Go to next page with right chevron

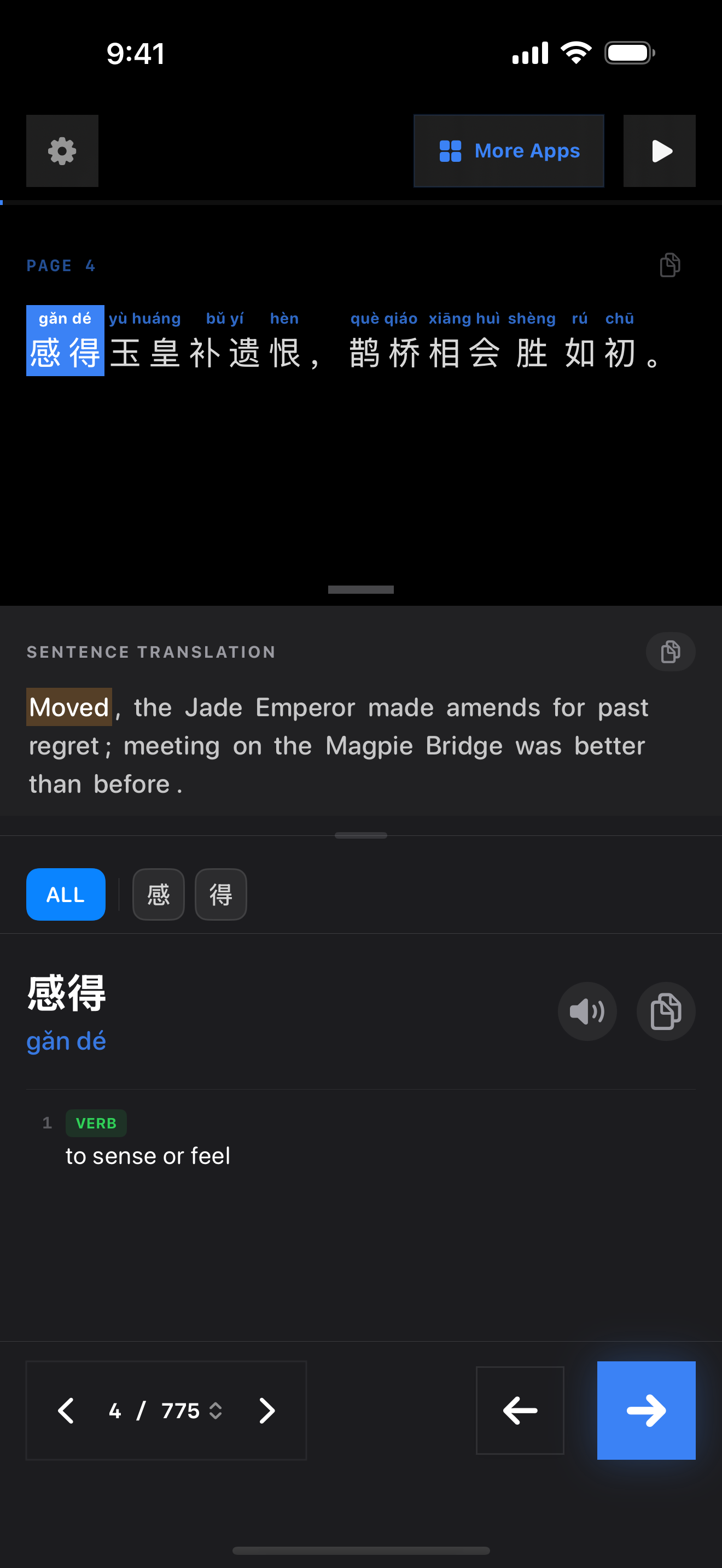click(266, 1411)
